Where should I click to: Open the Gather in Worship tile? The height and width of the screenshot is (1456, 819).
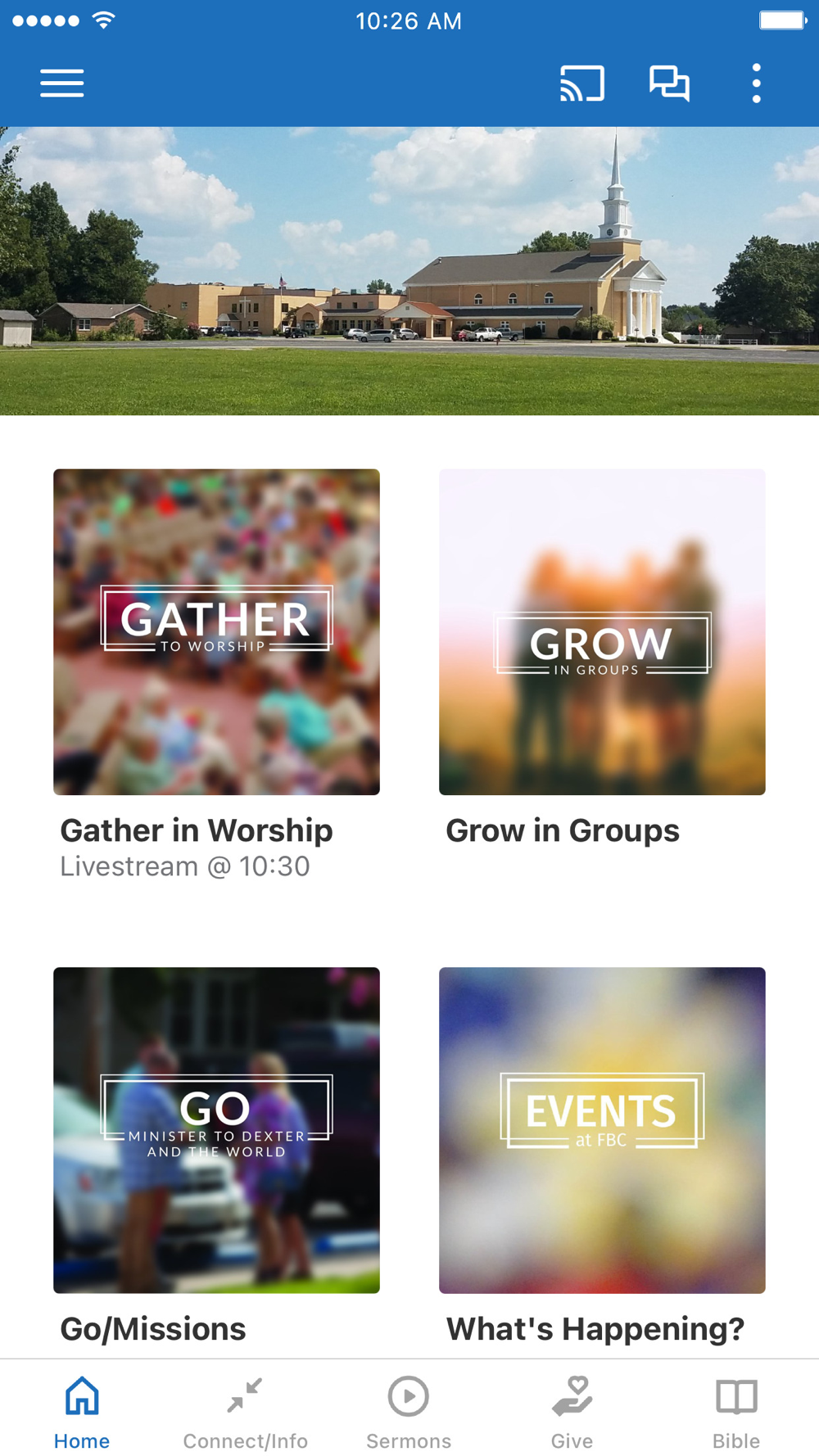point(216,631)
